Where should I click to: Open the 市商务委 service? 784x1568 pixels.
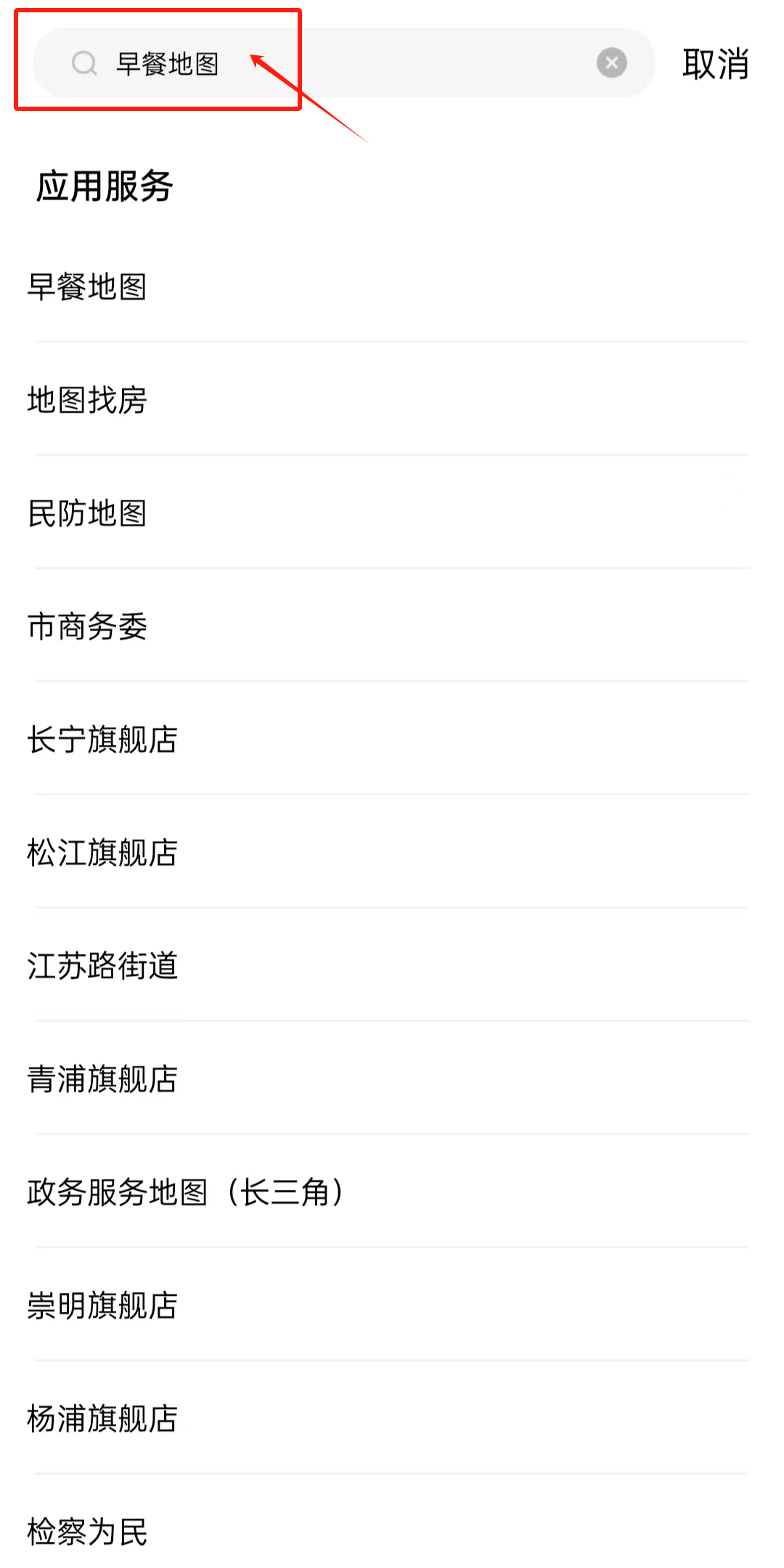click(x=88, y=626)
